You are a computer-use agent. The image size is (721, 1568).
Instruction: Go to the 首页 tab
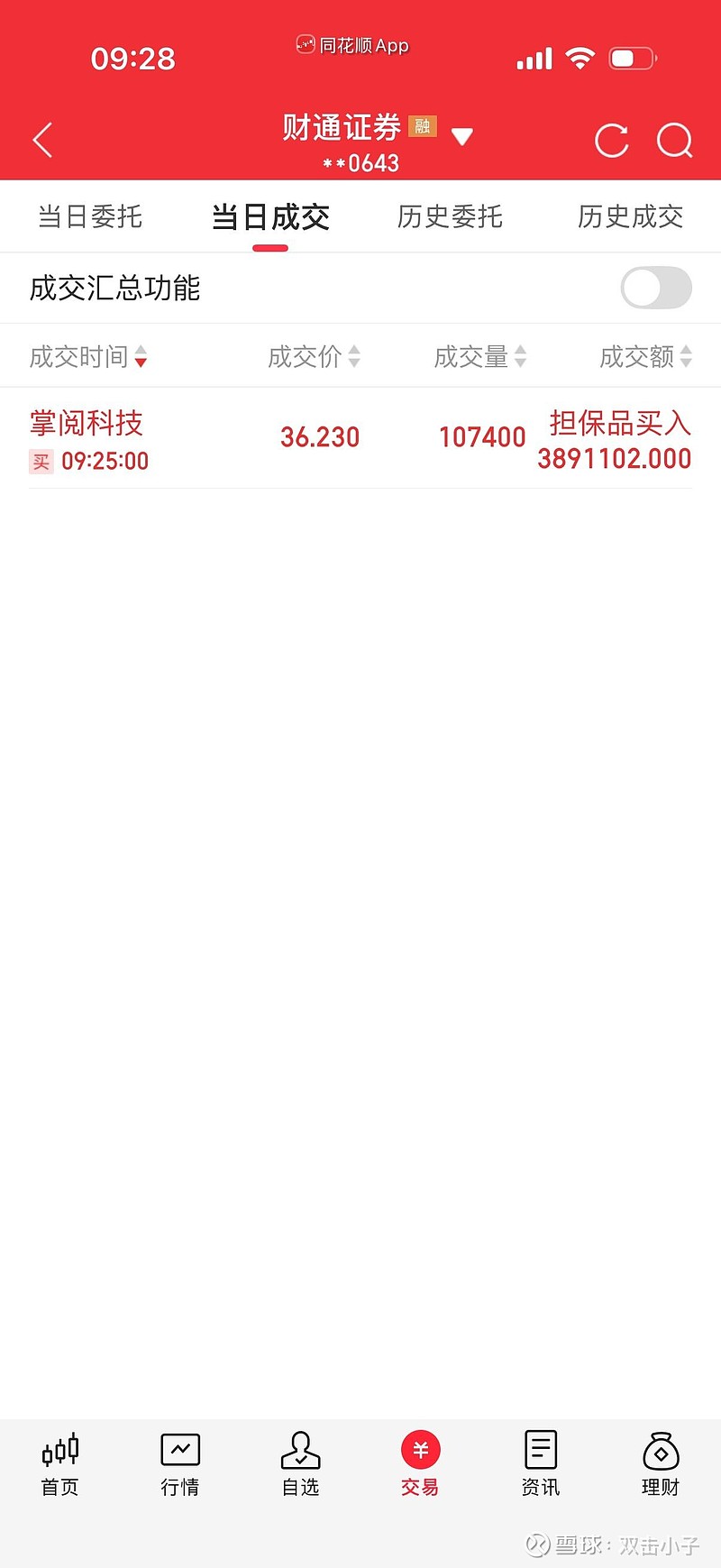pos(60,1465)
